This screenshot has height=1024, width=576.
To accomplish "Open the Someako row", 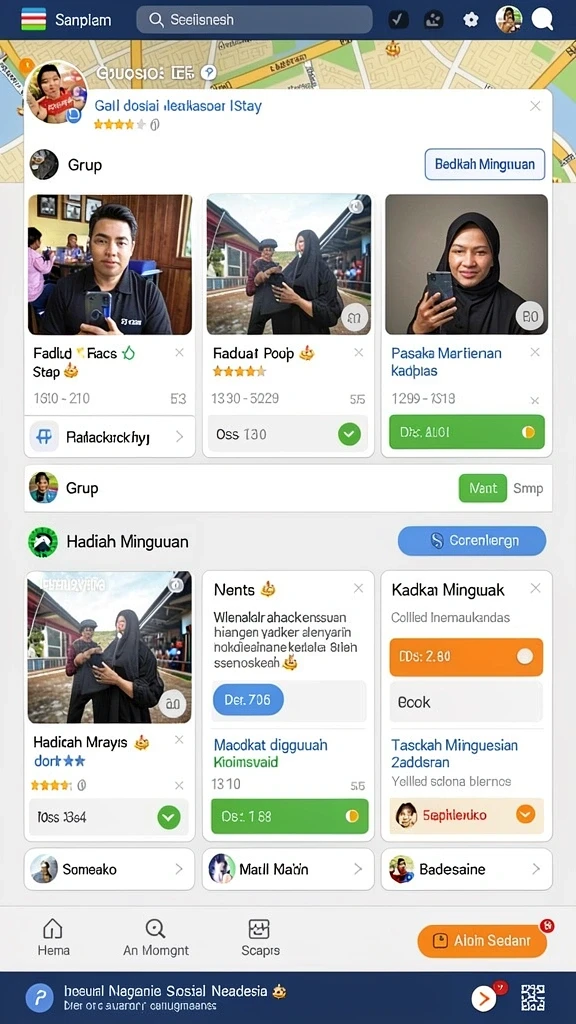I will pyautogui.click(x=110, y=869).
